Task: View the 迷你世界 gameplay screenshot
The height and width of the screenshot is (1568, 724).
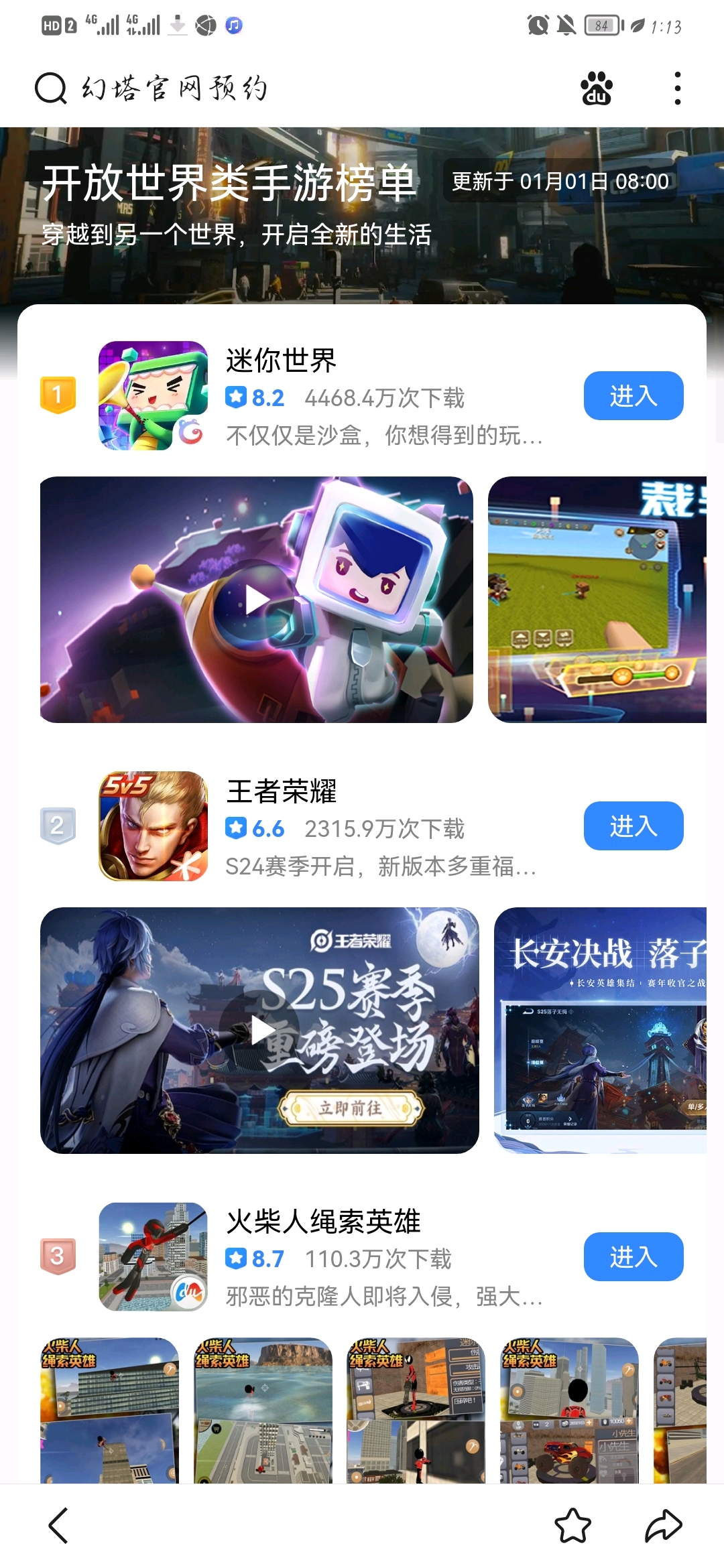Action: coord(597,600)
